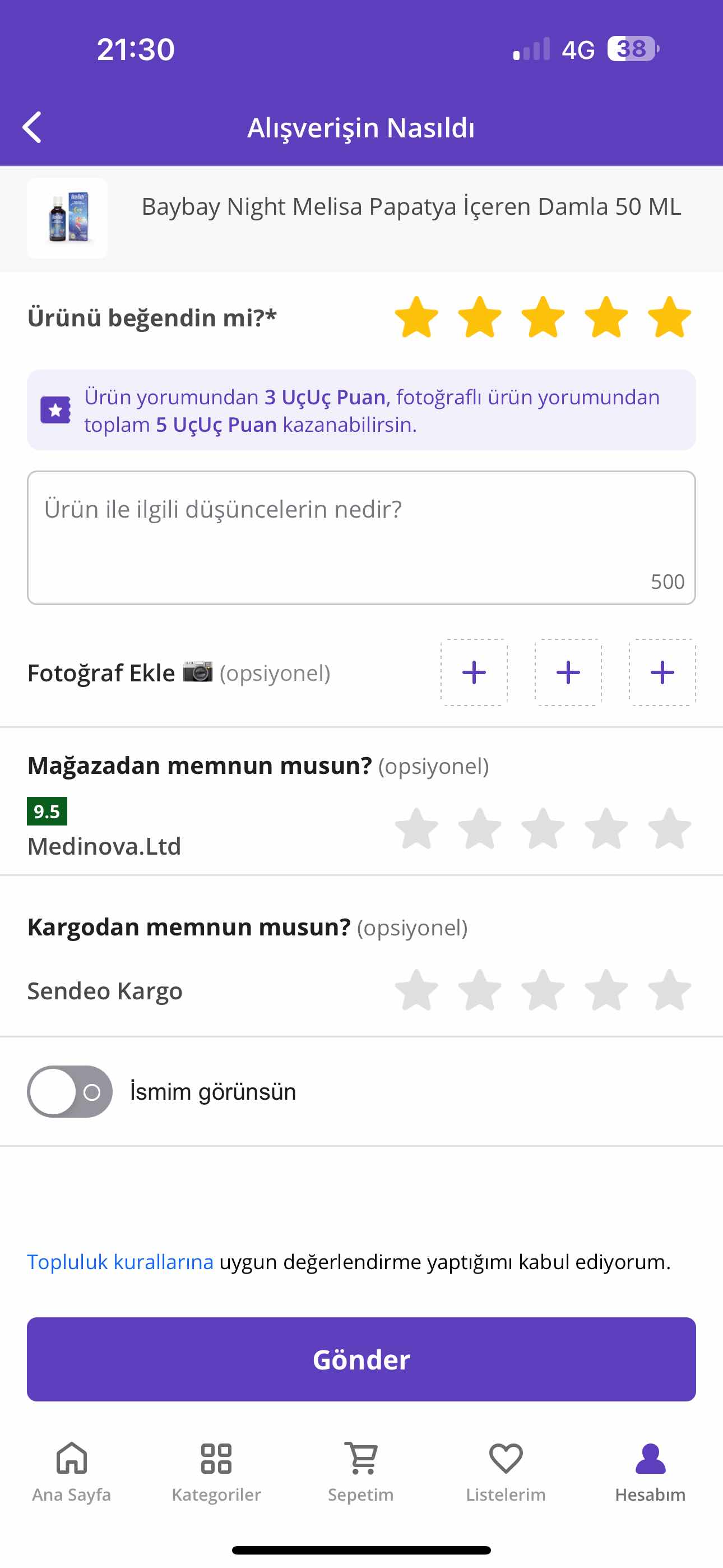Submit the review with Gönder
Image resolution: width=723 pixels, height=1568 pixels.
[361, 1359]
